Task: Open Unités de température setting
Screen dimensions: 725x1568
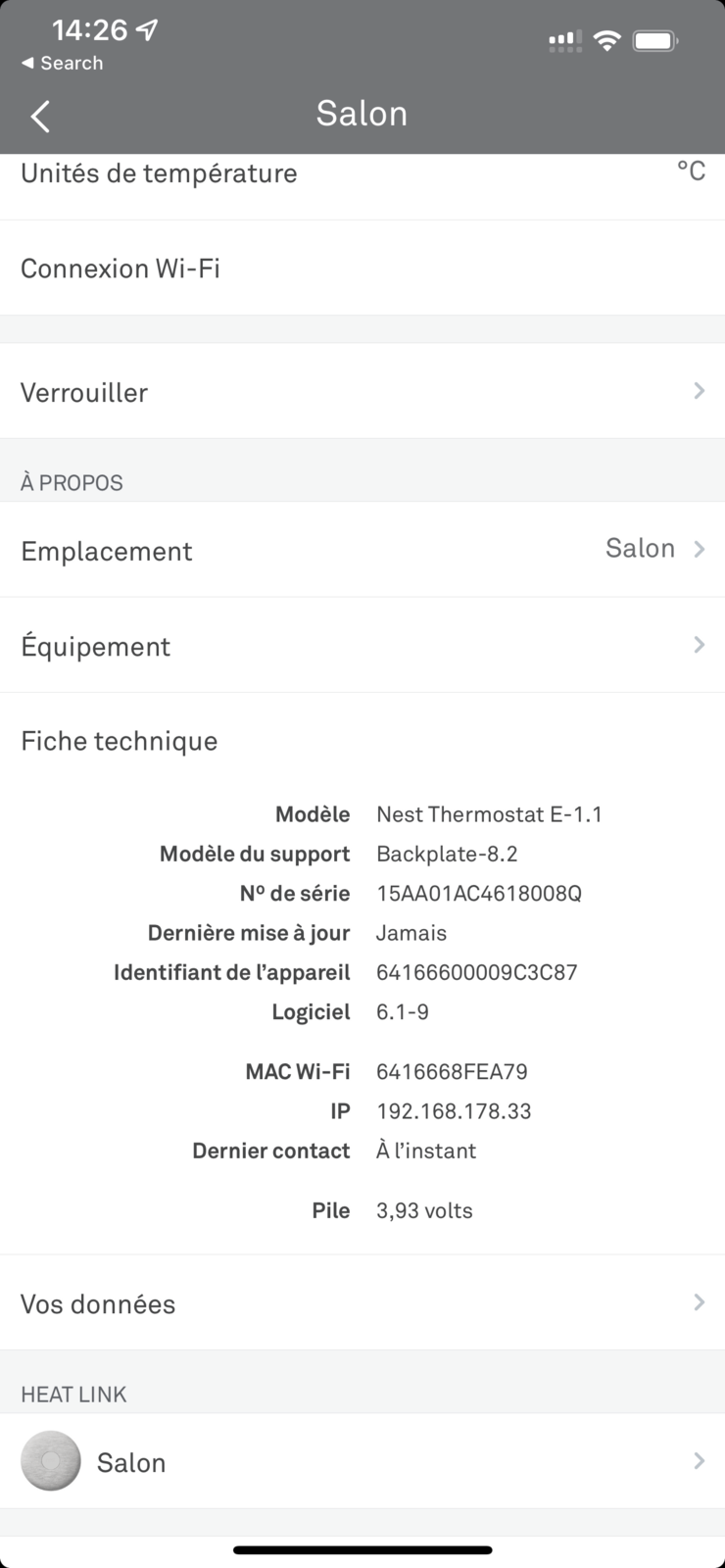Action: coord(362,178)
